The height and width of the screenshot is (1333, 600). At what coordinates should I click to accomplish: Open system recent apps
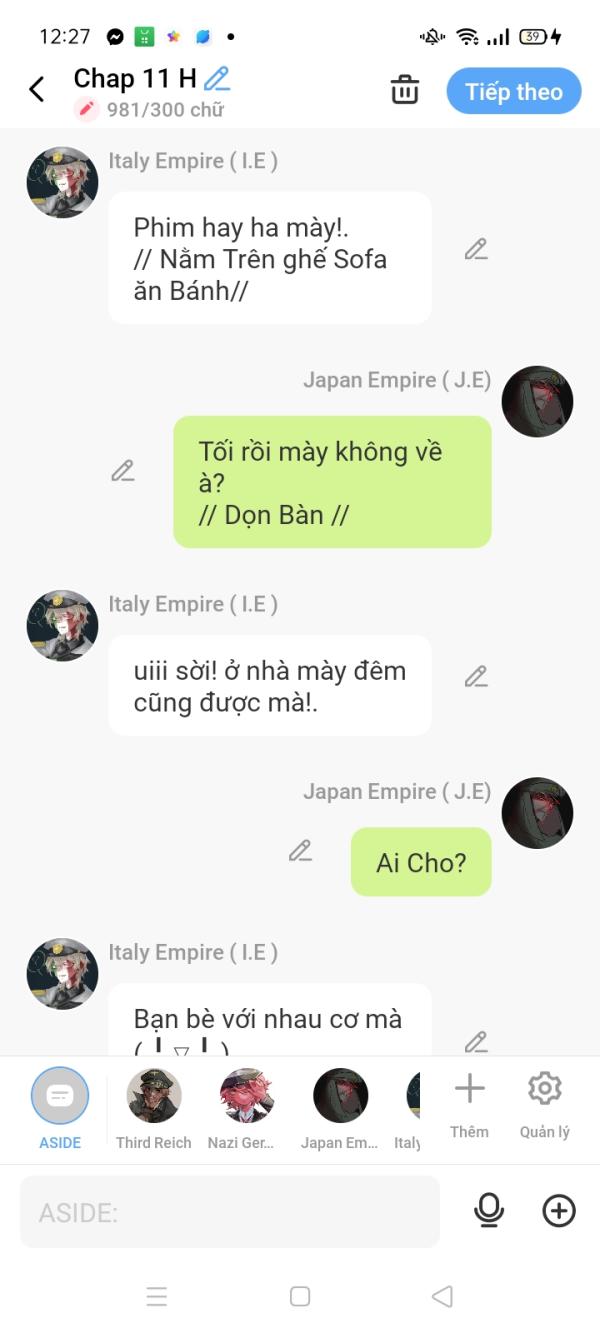coord(157,1297)
